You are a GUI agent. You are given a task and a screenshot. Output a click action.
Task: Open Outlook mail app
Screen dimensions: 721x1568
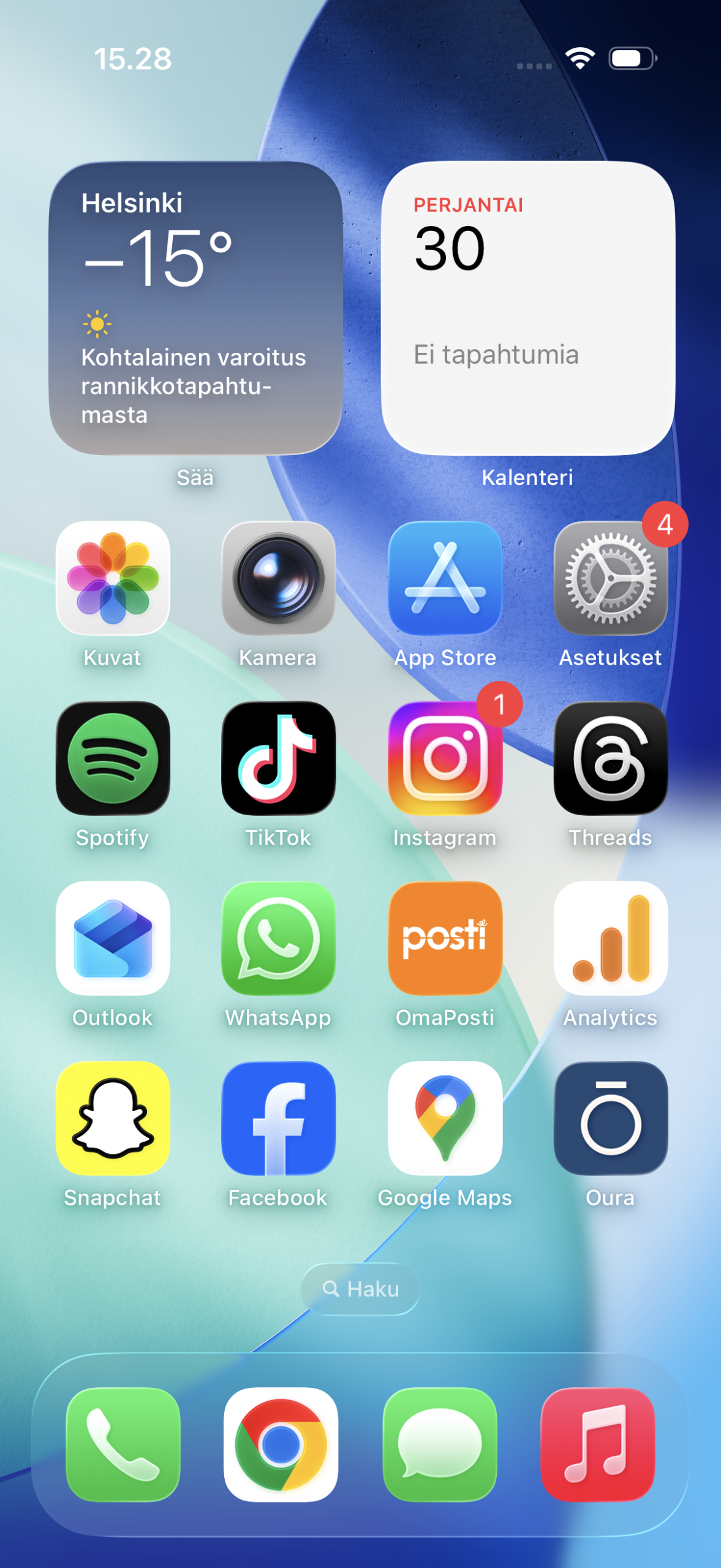tap(113, 938)
